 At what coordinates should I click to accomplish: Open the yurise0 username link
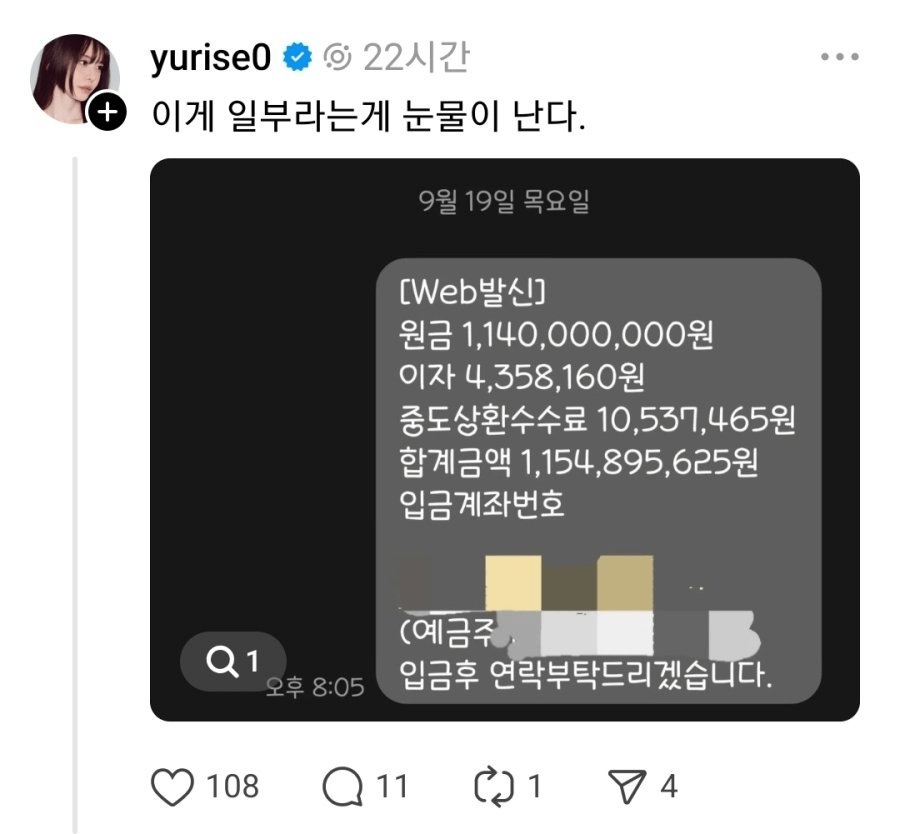(x=211, y=59)
